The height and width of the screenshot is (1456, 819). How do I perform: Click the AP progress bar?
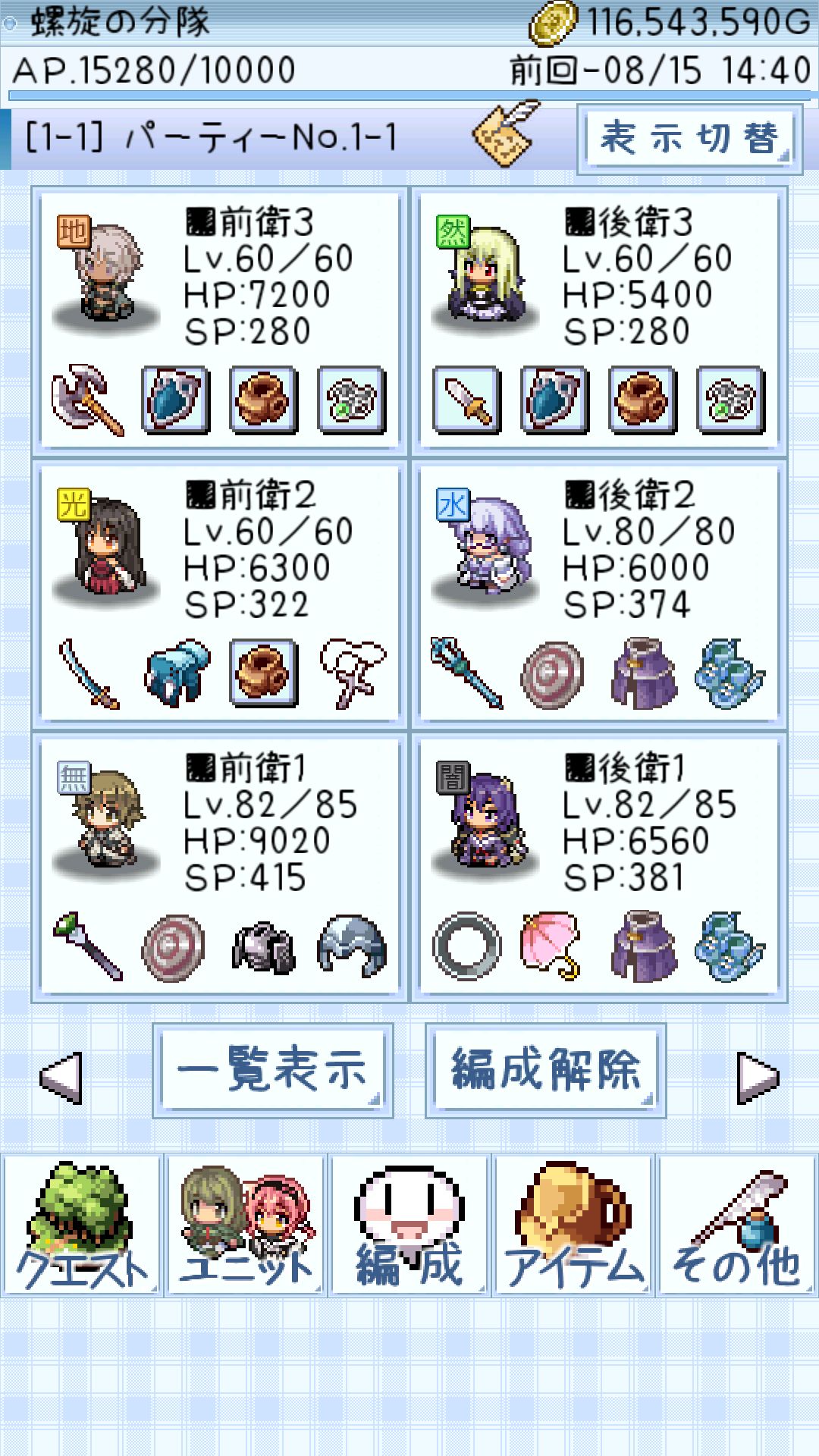point(409,96)
